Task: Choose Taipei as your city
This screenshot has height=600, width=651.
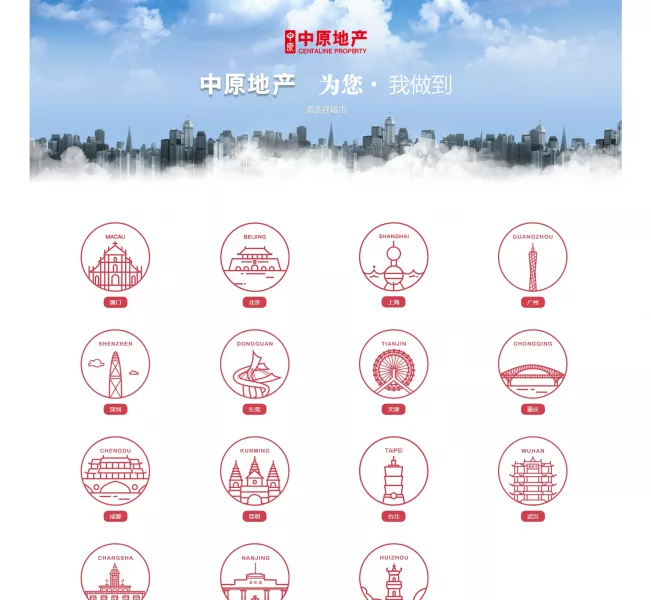Action: 393,472
